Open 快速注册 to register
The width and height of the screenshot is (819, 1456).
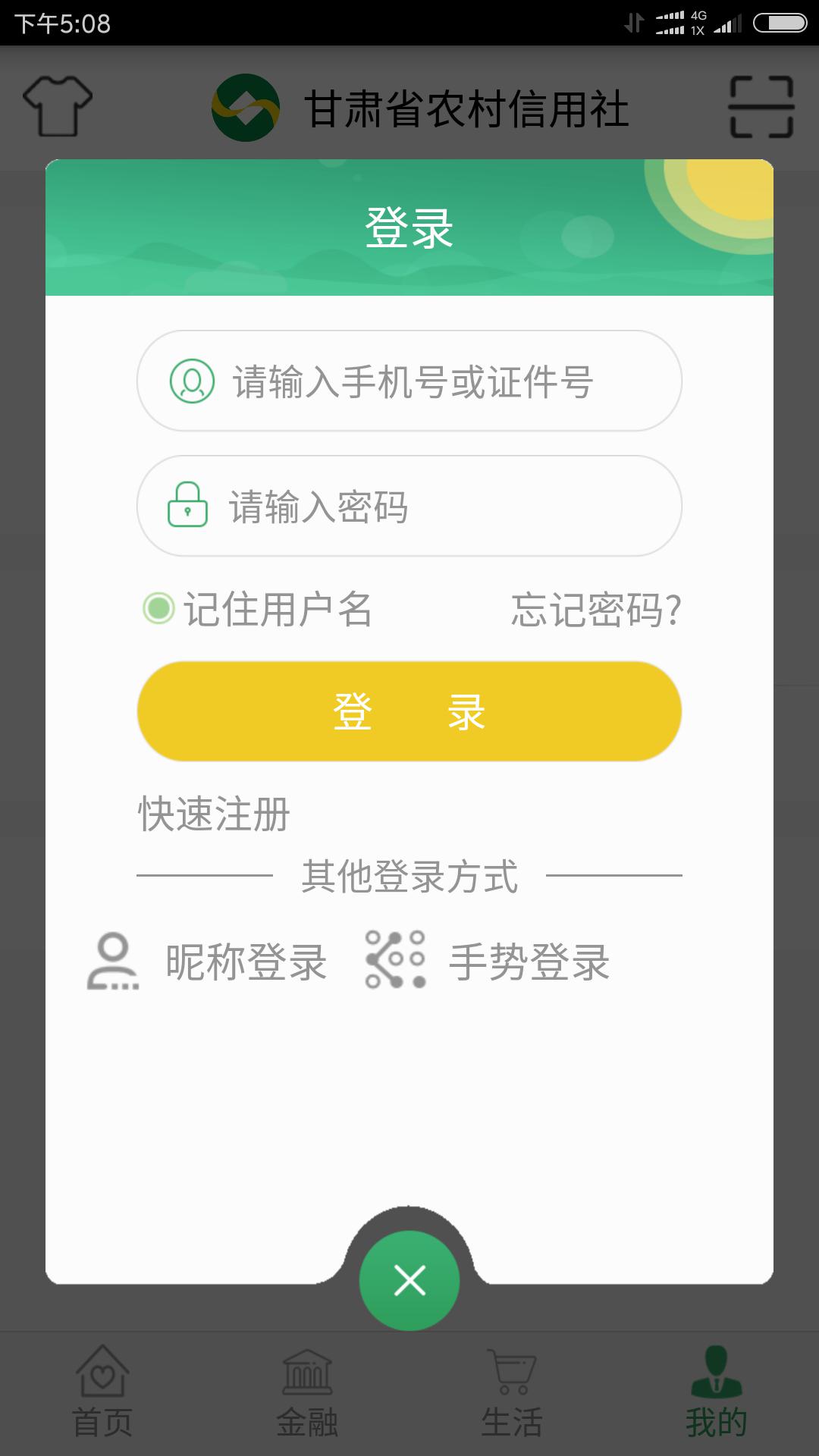click(x=214, y=814)
